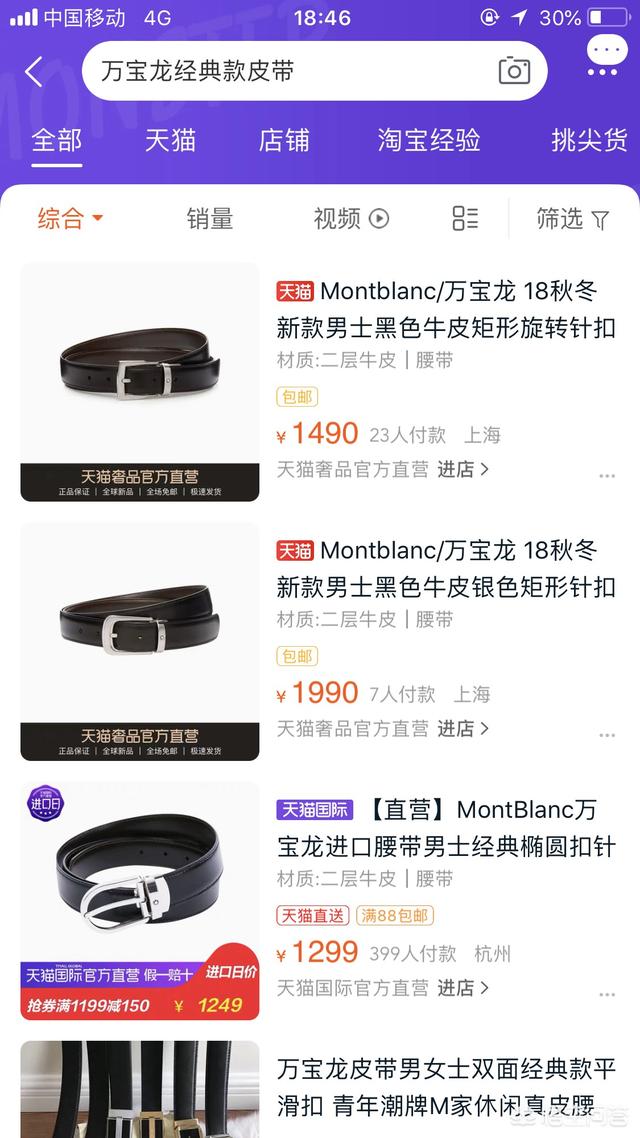
Task: Tap the search box with 万宝龙经典款皮带
Action: (x=290, y=71)
